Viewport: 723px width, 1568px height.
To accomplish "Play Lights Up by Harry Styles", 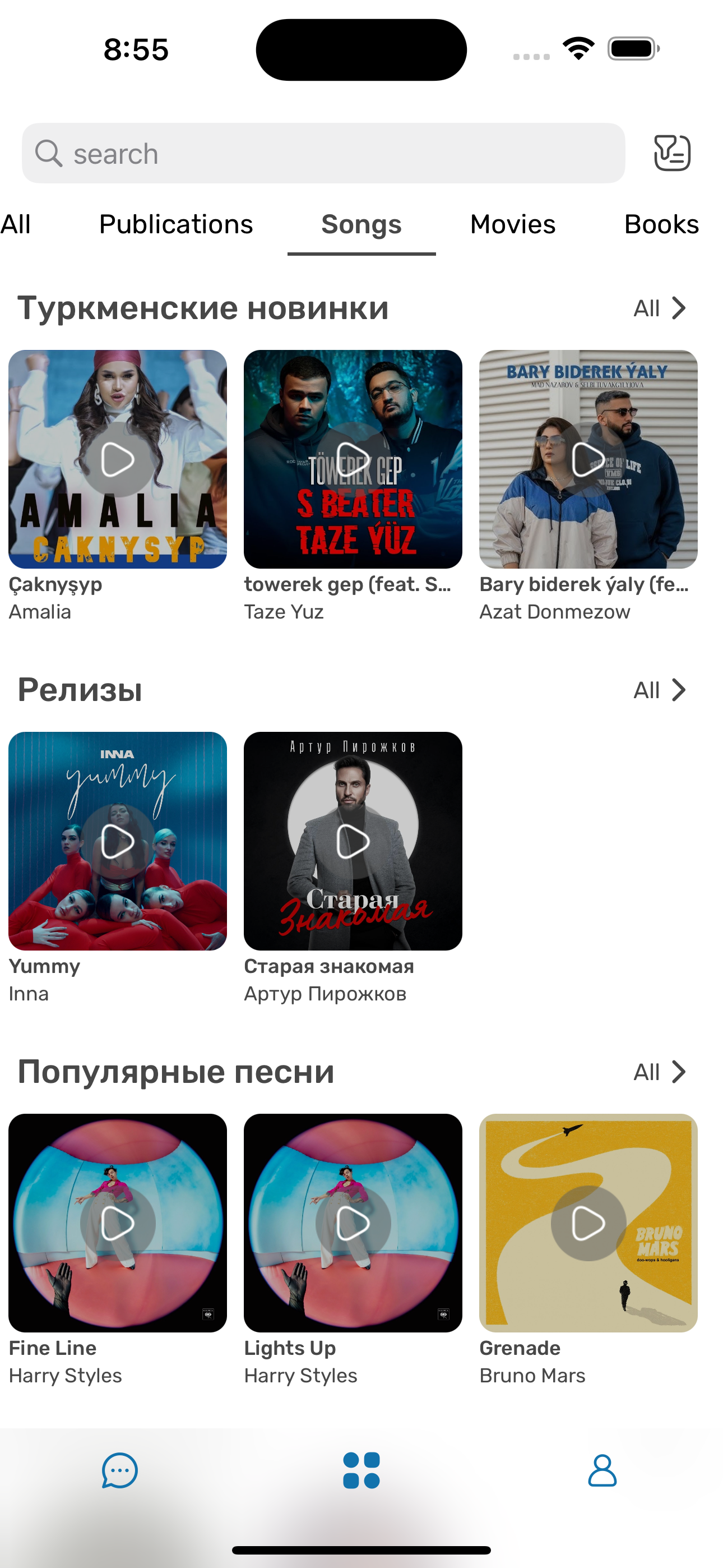I will point(353,1223).
